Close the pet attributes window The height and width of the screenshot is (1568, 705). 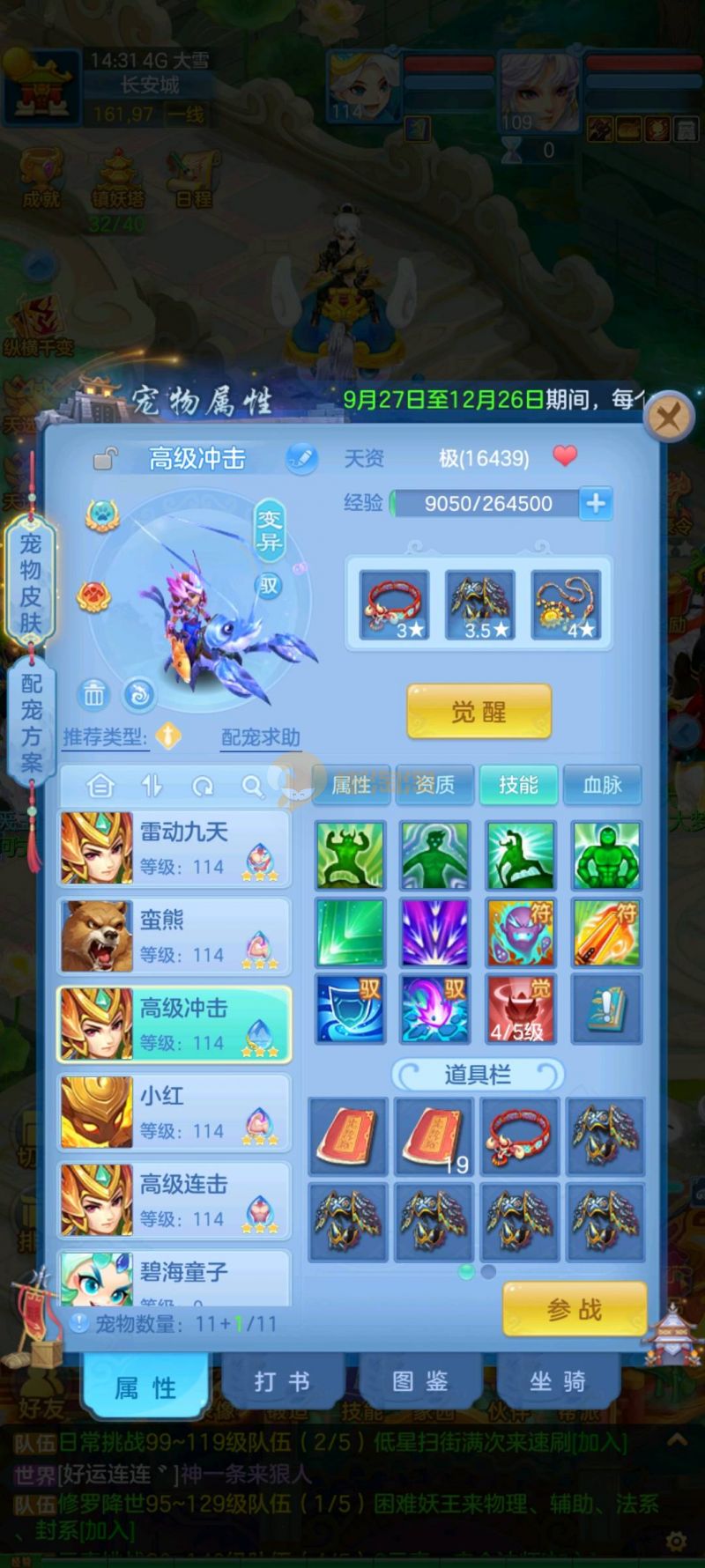point(667,416)
